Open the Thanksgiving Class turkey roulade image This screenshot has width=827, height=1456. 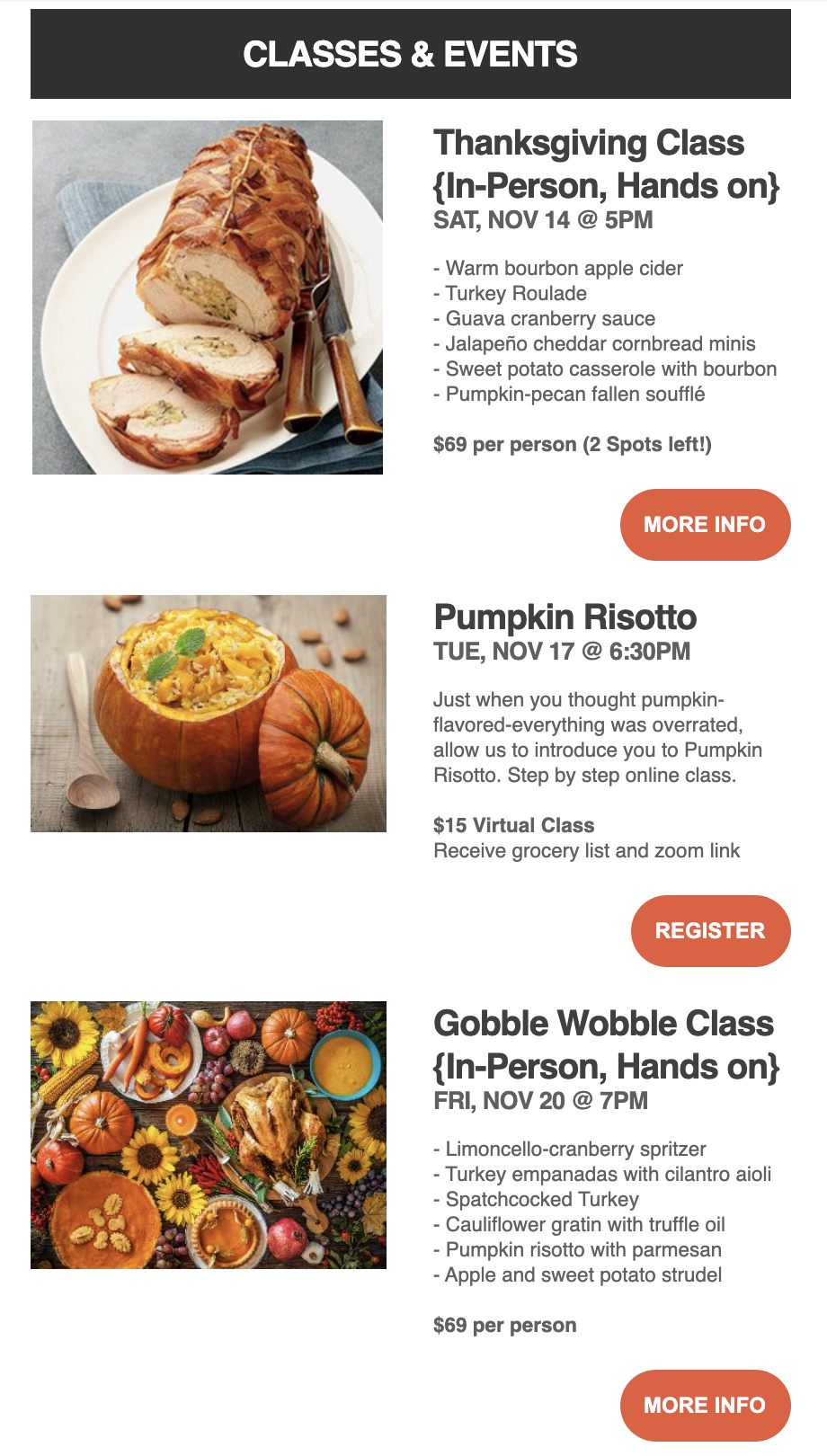(x=208, y=297)
